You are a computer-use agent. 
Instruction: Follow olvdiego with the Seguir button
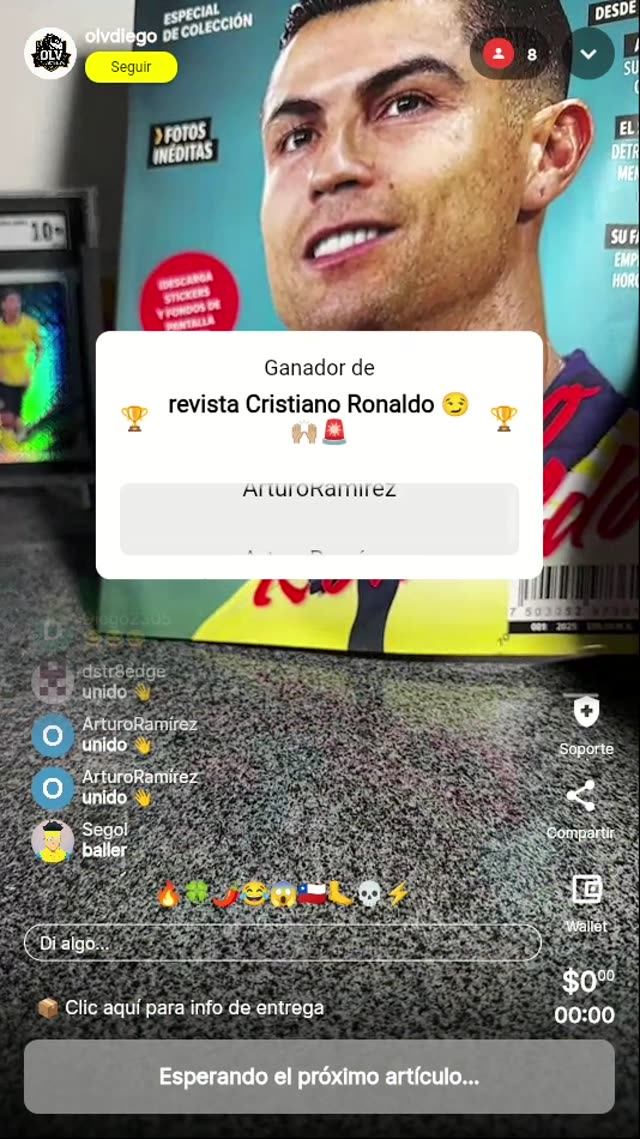(x=131, y=67)
